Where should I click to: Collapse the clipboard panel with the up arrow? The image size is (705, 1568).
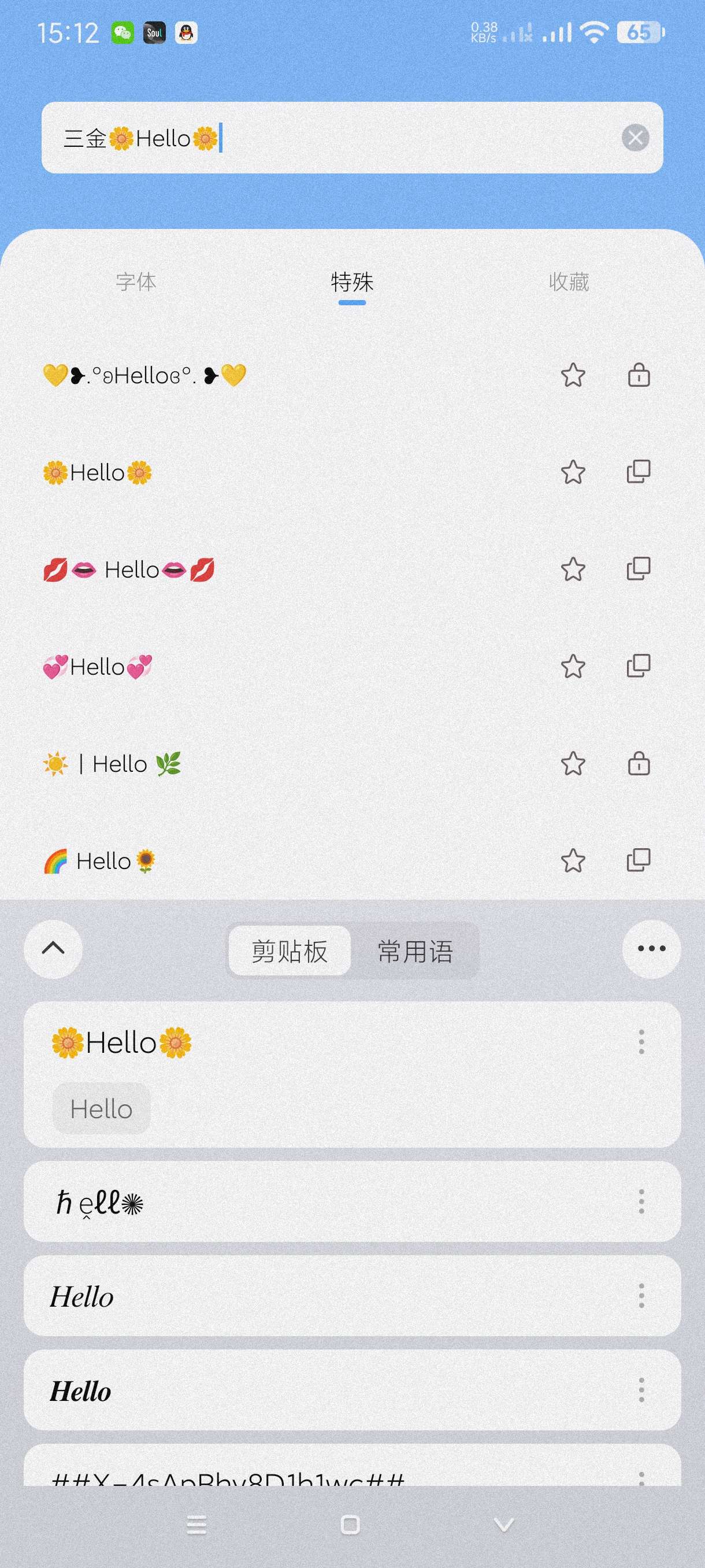(x=54, y=948)
